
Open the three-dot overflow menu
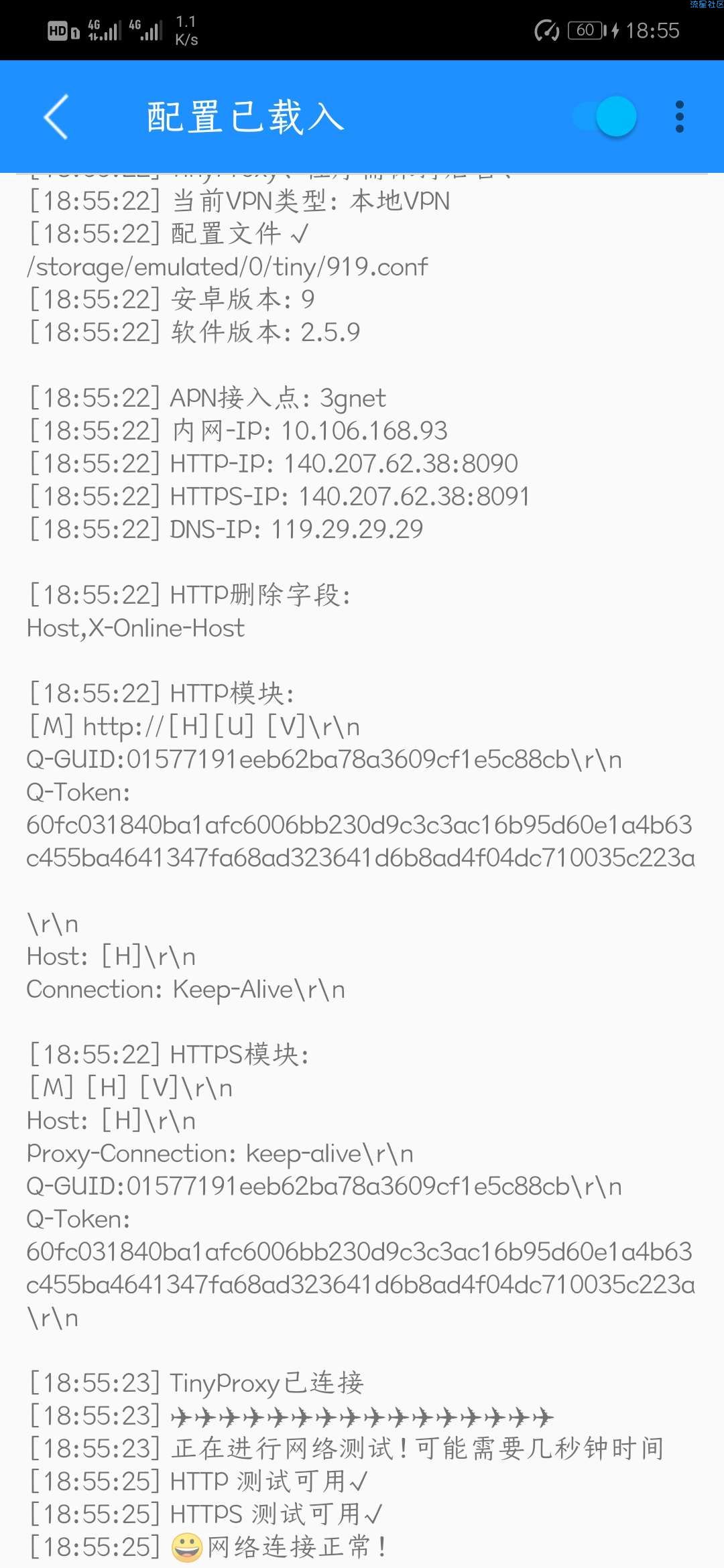coord(679,117)
